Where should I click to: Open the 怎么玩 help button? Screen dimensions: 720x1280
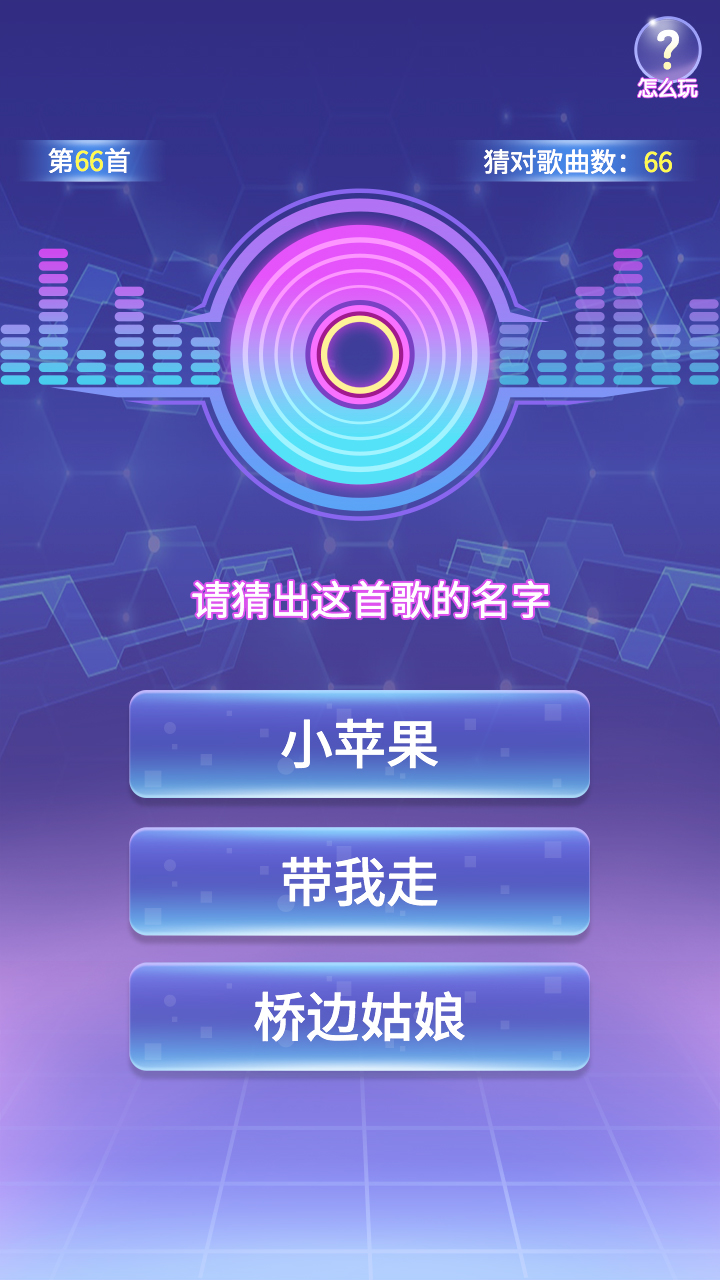667,57
